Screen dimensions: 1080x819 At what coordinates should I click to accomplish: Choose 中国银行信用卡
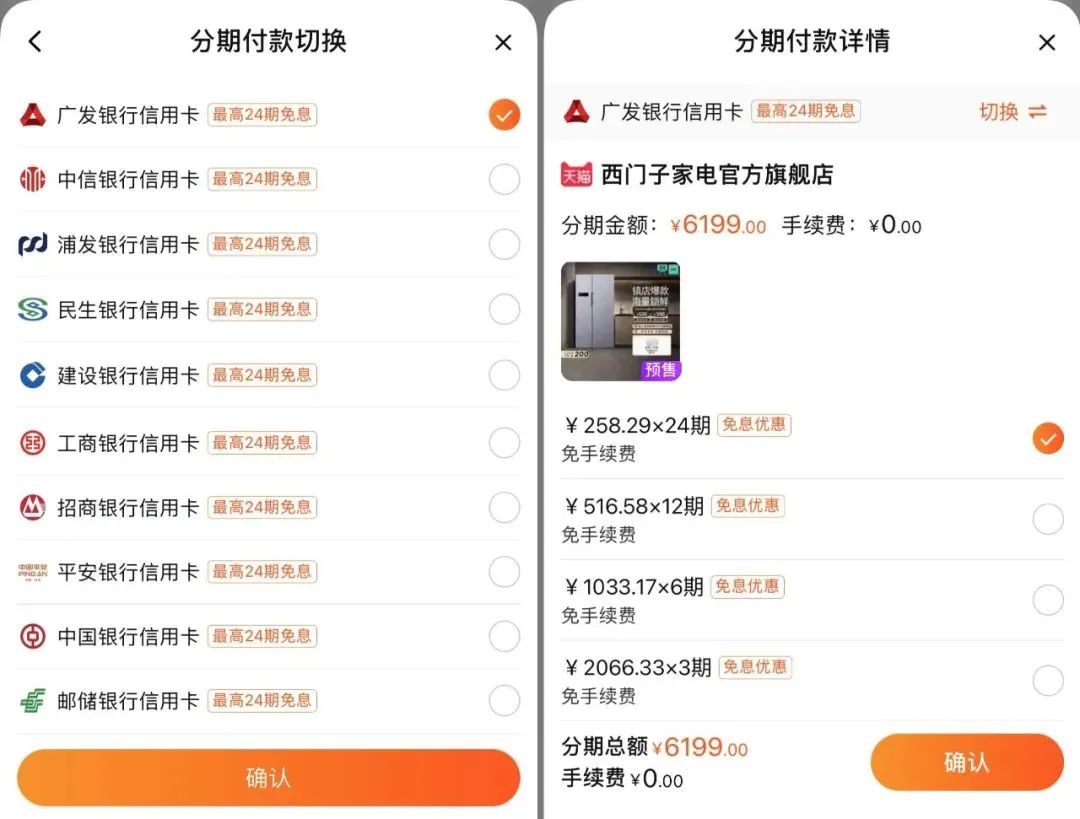504,636
